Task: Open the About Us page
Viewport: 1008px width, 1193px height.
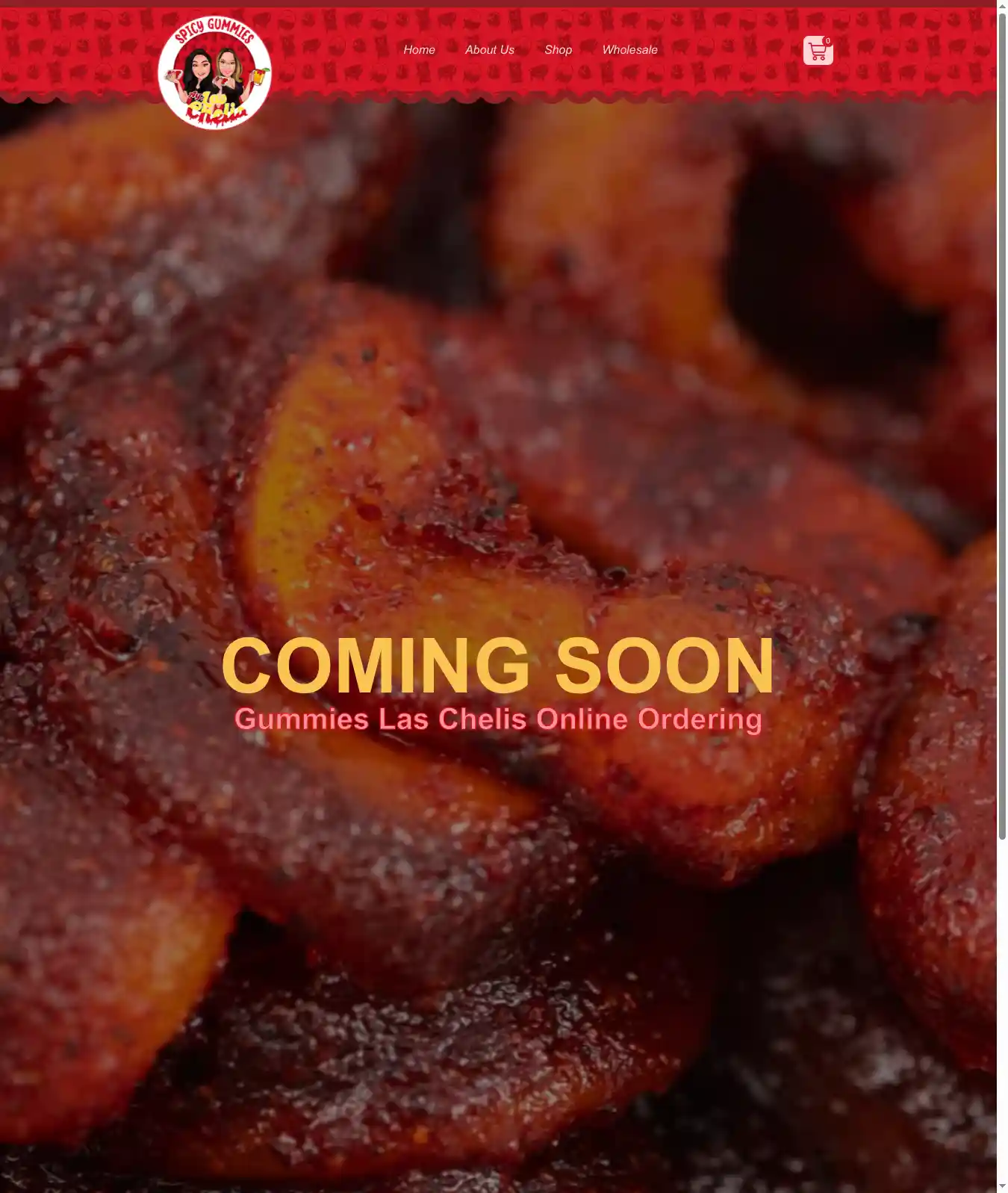Action: click(x=489, y=50)
